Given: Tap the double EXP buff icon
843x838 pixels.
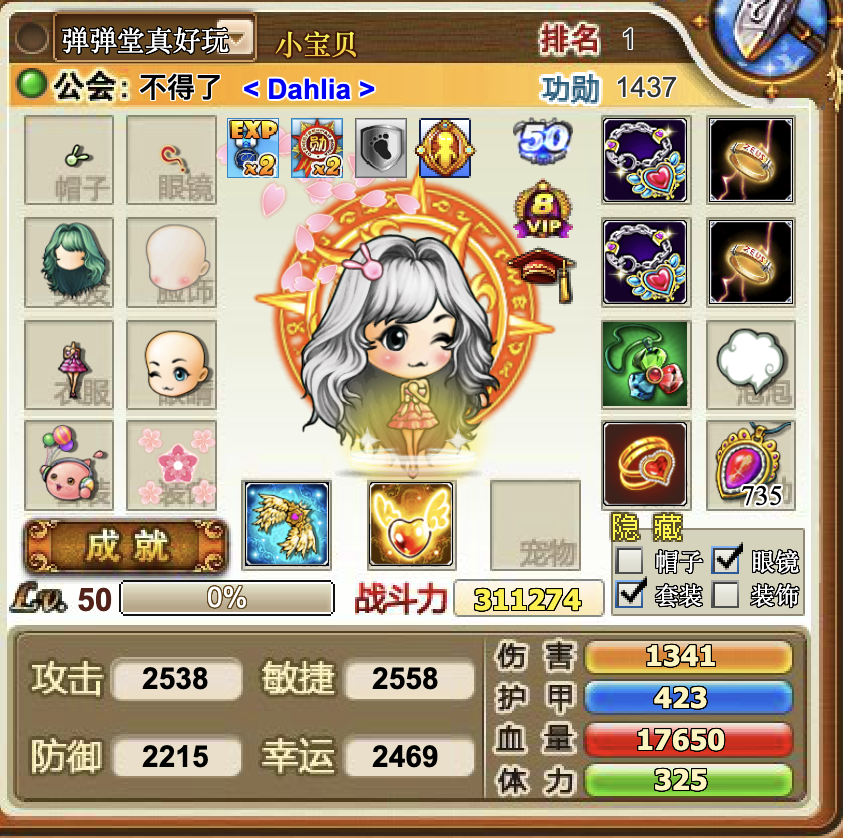Looking at the screenshot, I should point(253,148).
